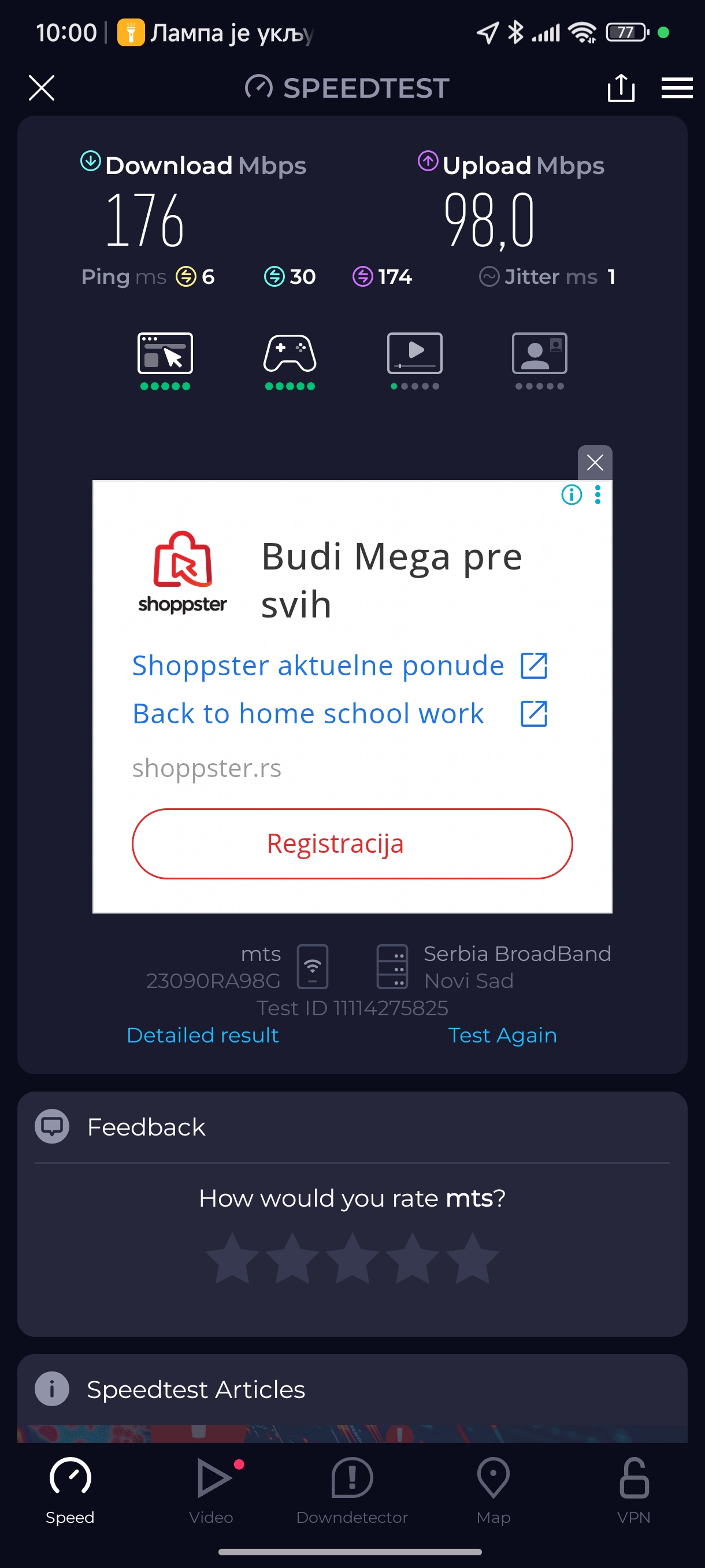Share the speed test result

(x=621, y=88)
